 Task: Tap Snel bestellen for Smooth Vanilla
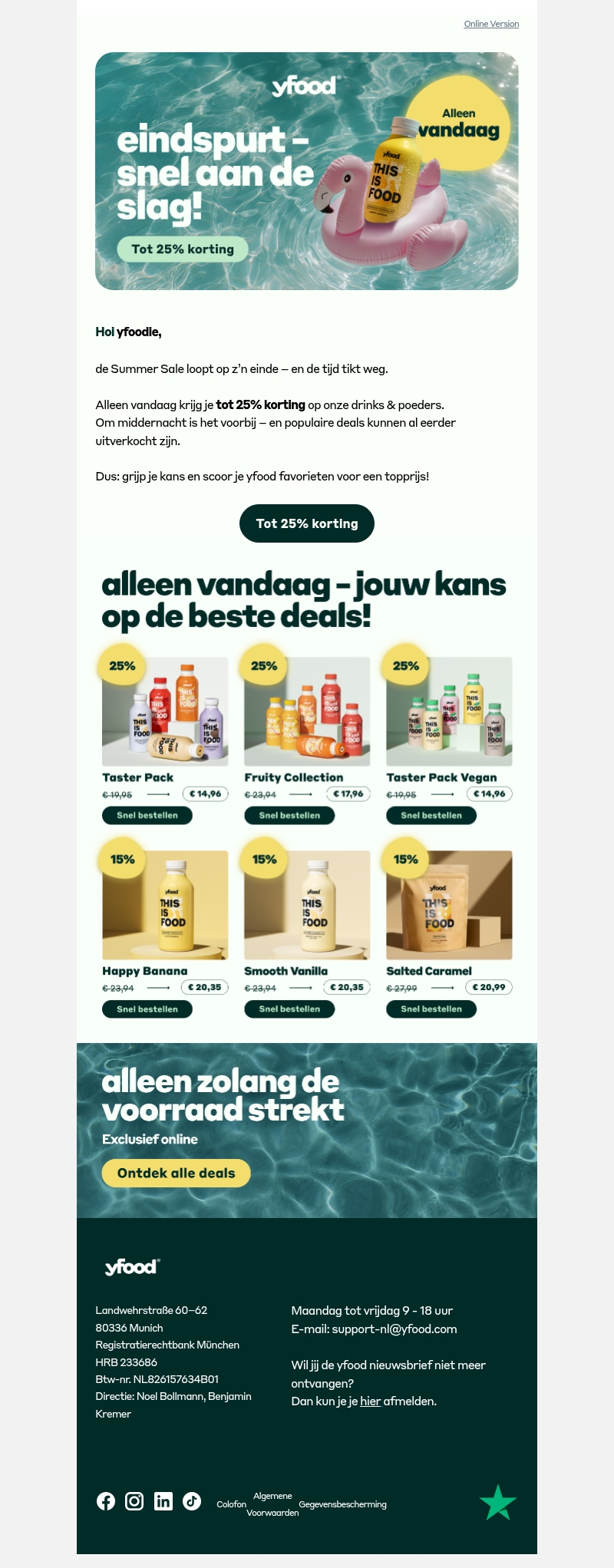(x=289, y=1008)
